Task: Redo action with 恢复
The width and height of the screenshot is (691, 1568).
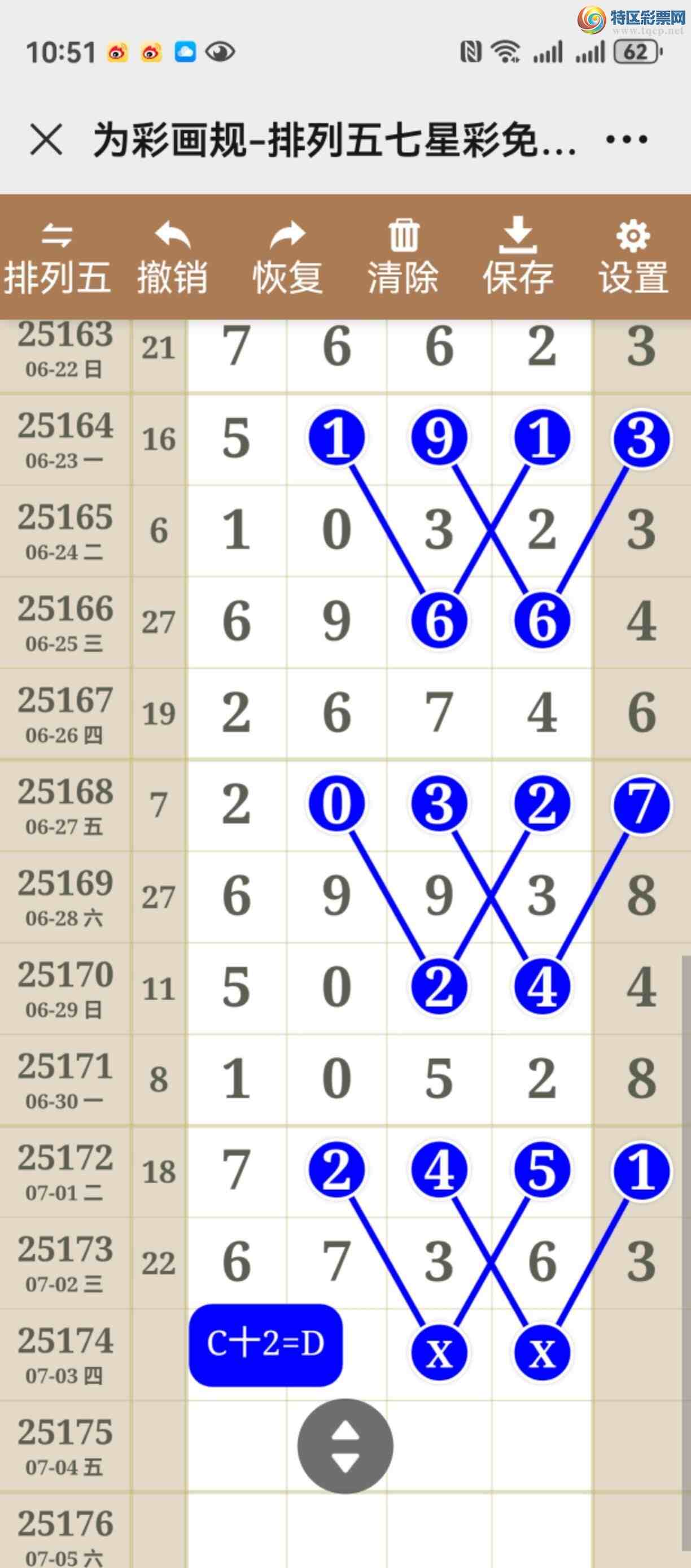Action: 288,258
